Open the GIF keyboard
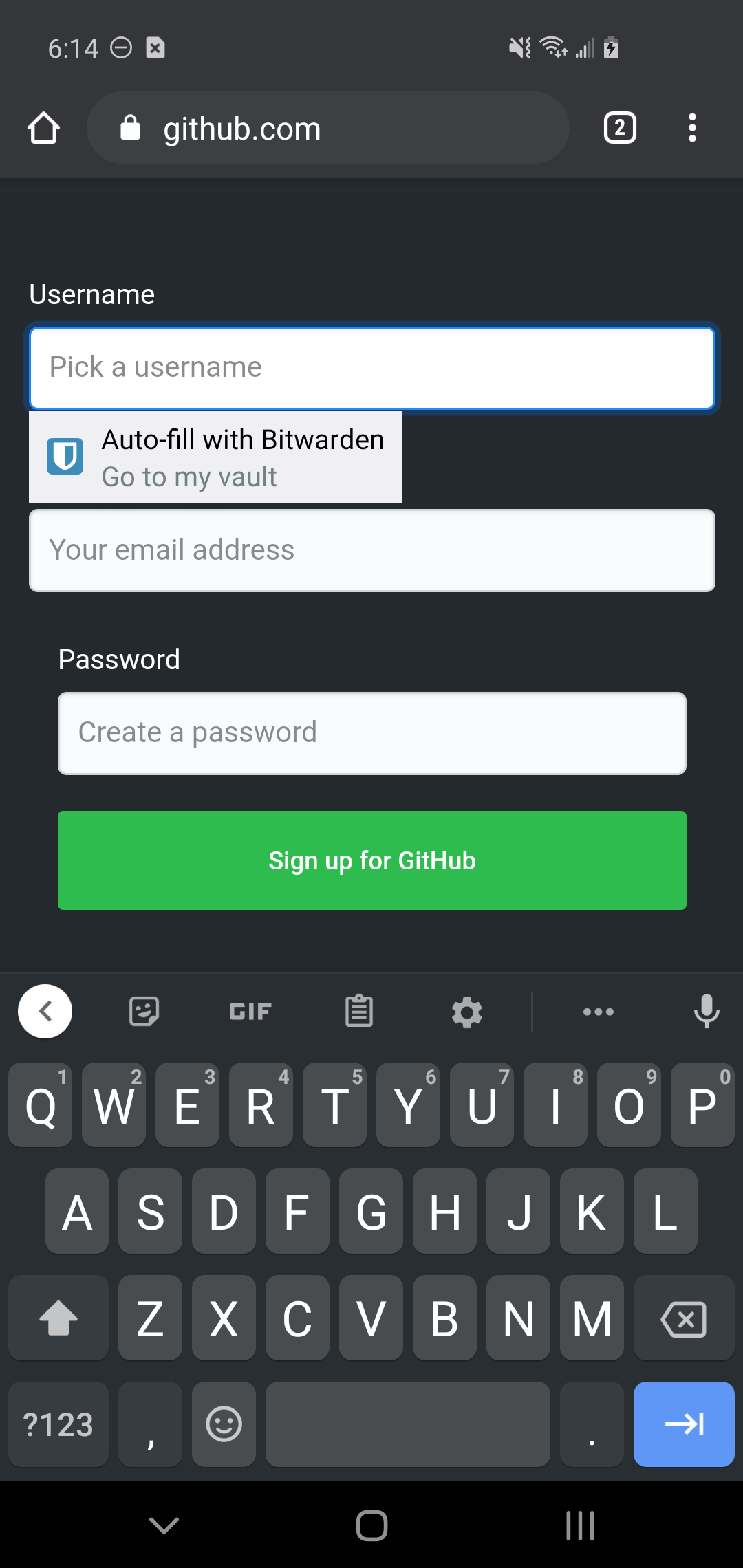The image size is (743, 1568). click(x=250, y=1011)
